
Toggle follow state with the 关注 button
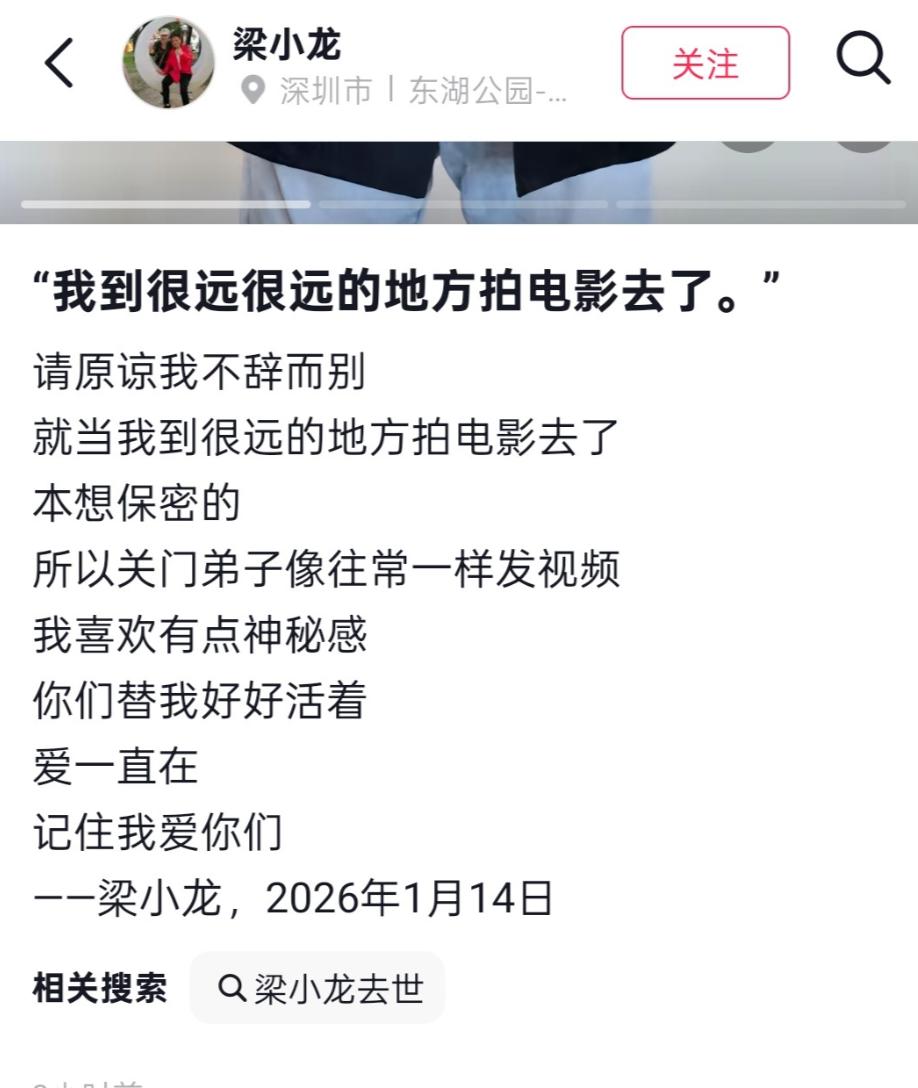[705, 63]
